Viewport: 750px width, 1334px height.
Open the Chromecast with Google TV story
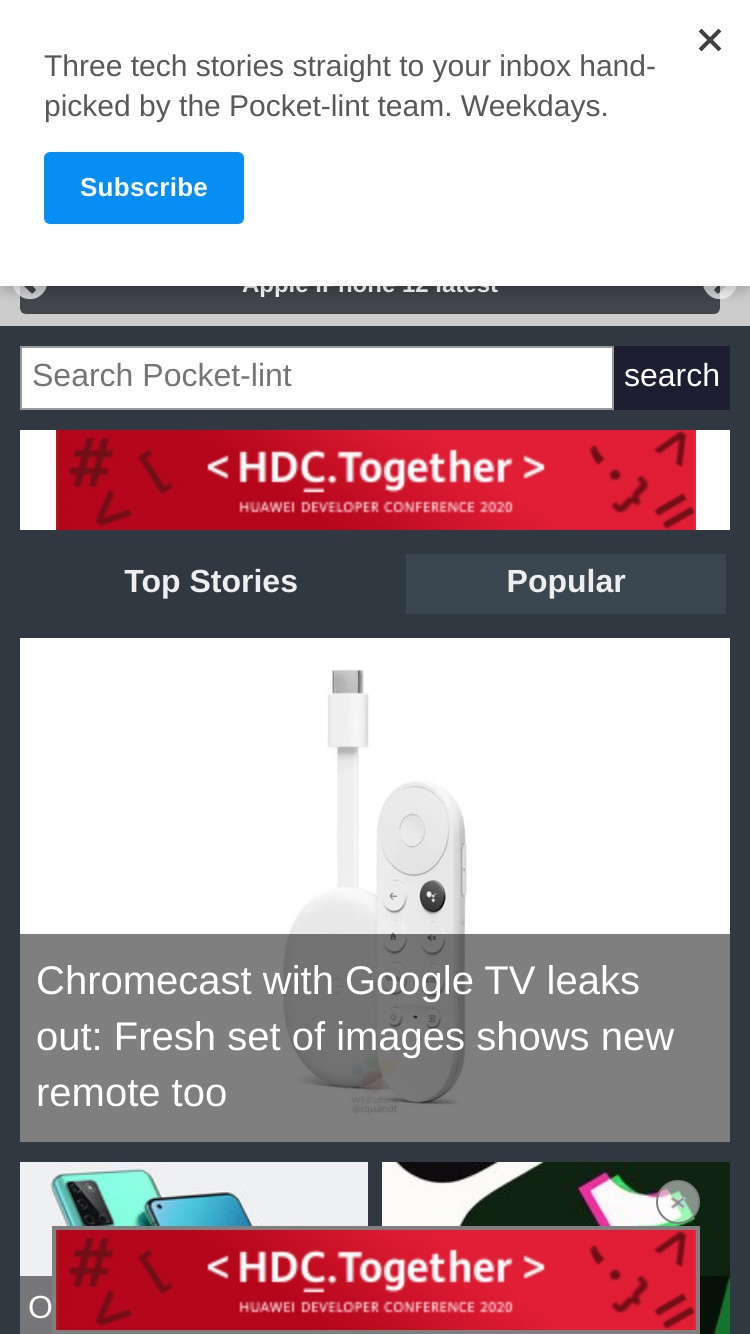[375, 890]
